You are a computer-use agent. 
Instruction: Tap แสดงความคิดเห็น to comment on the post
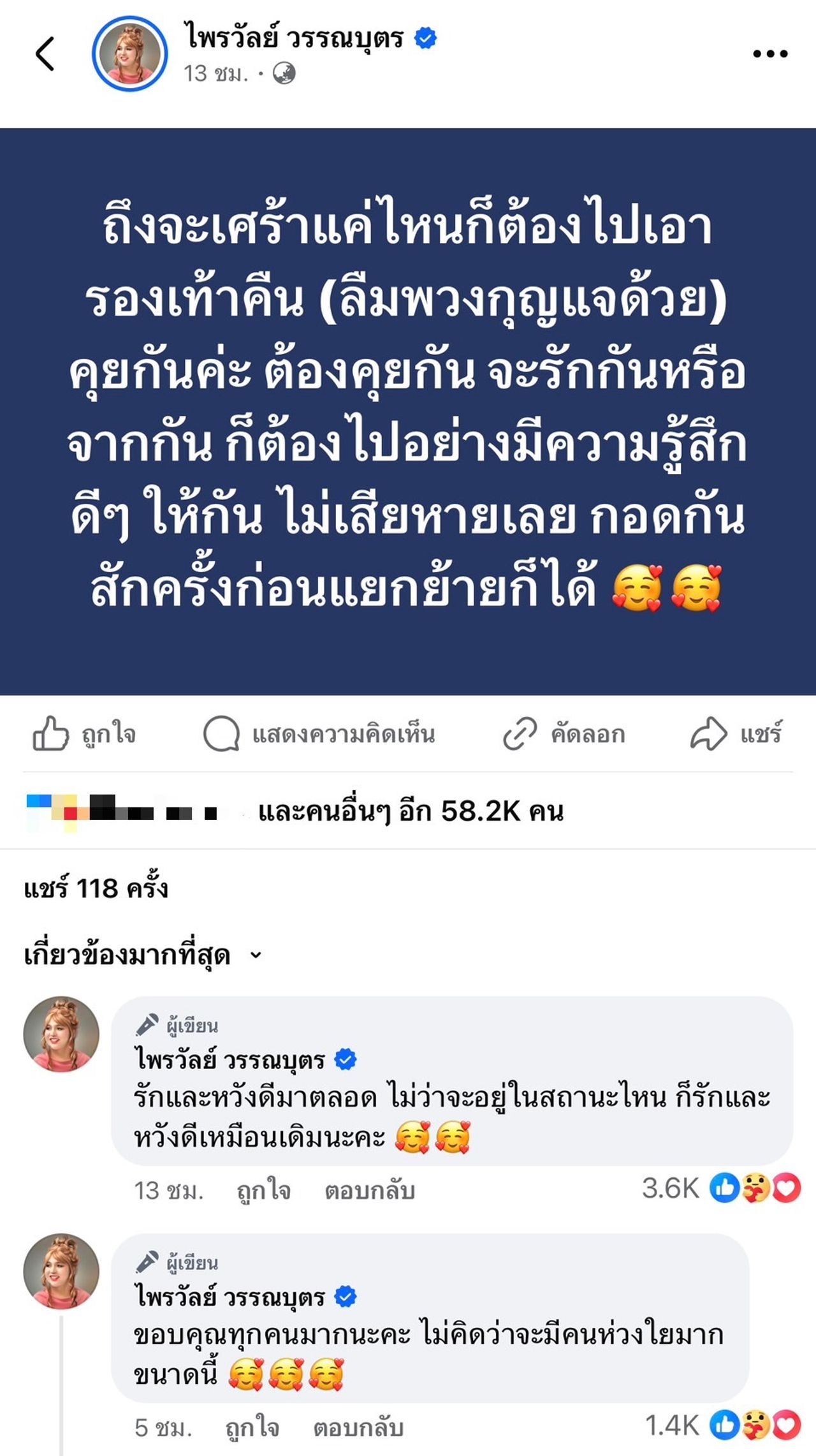tap(319, 734)
